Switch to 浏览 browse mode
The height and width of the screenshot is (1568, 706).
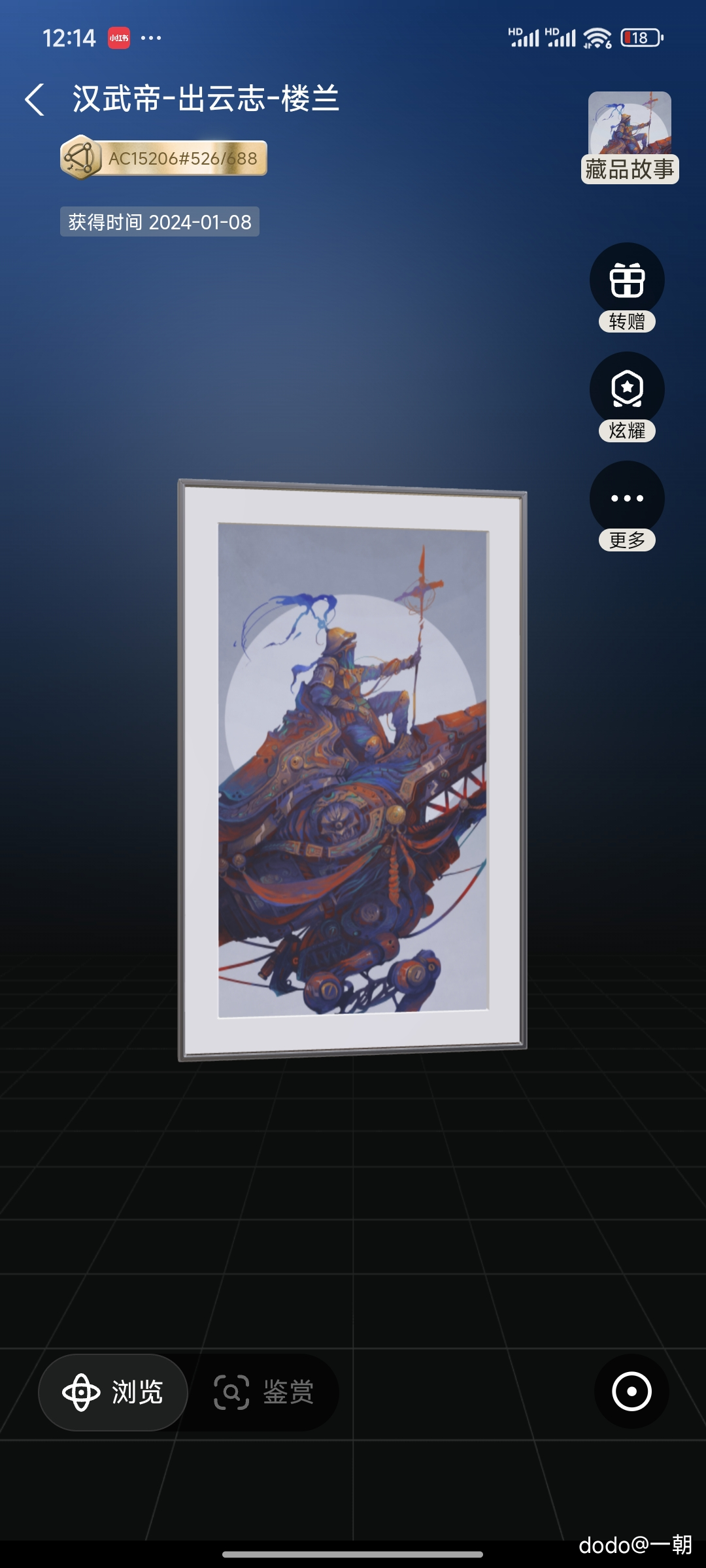114,1392
